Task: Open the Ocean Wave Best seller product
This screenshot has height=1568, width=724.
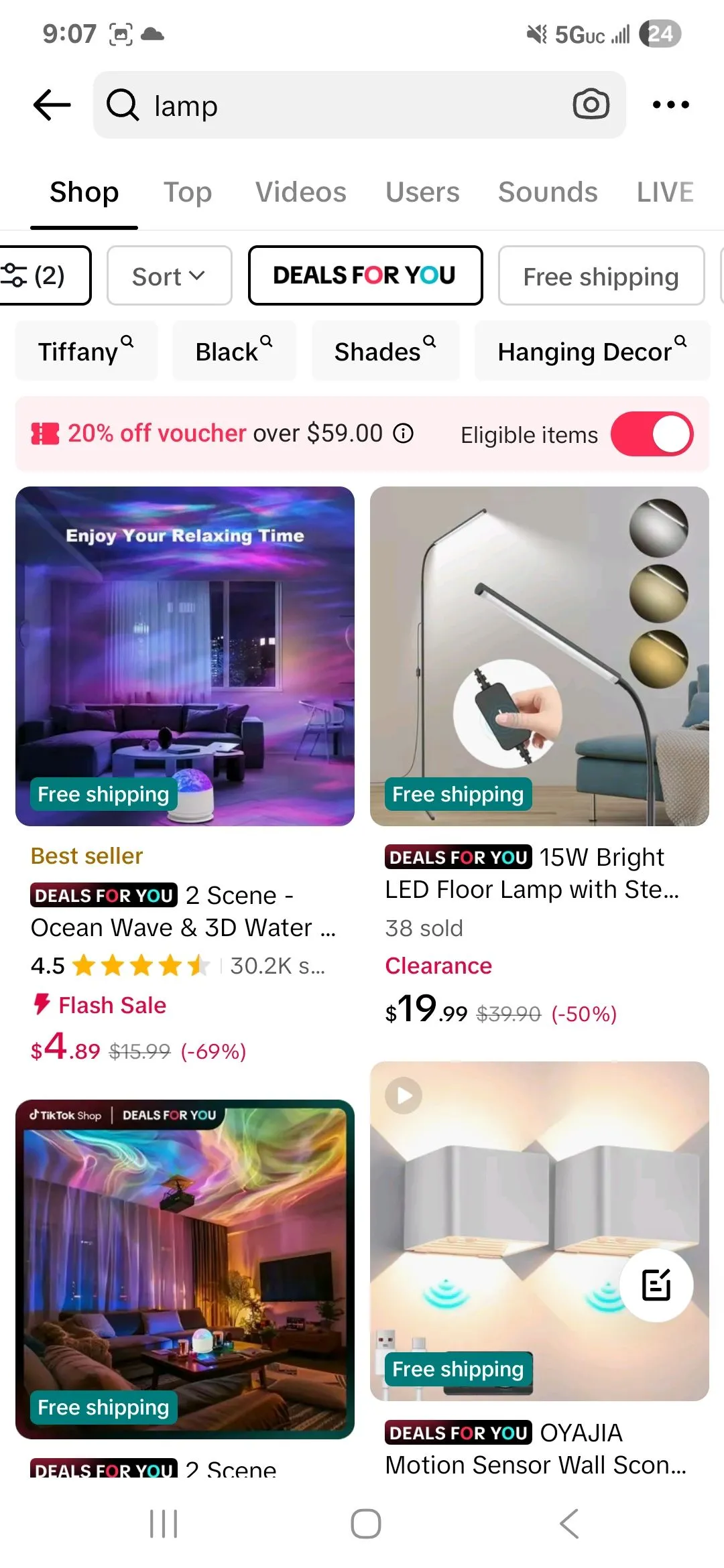Action: 184,657
